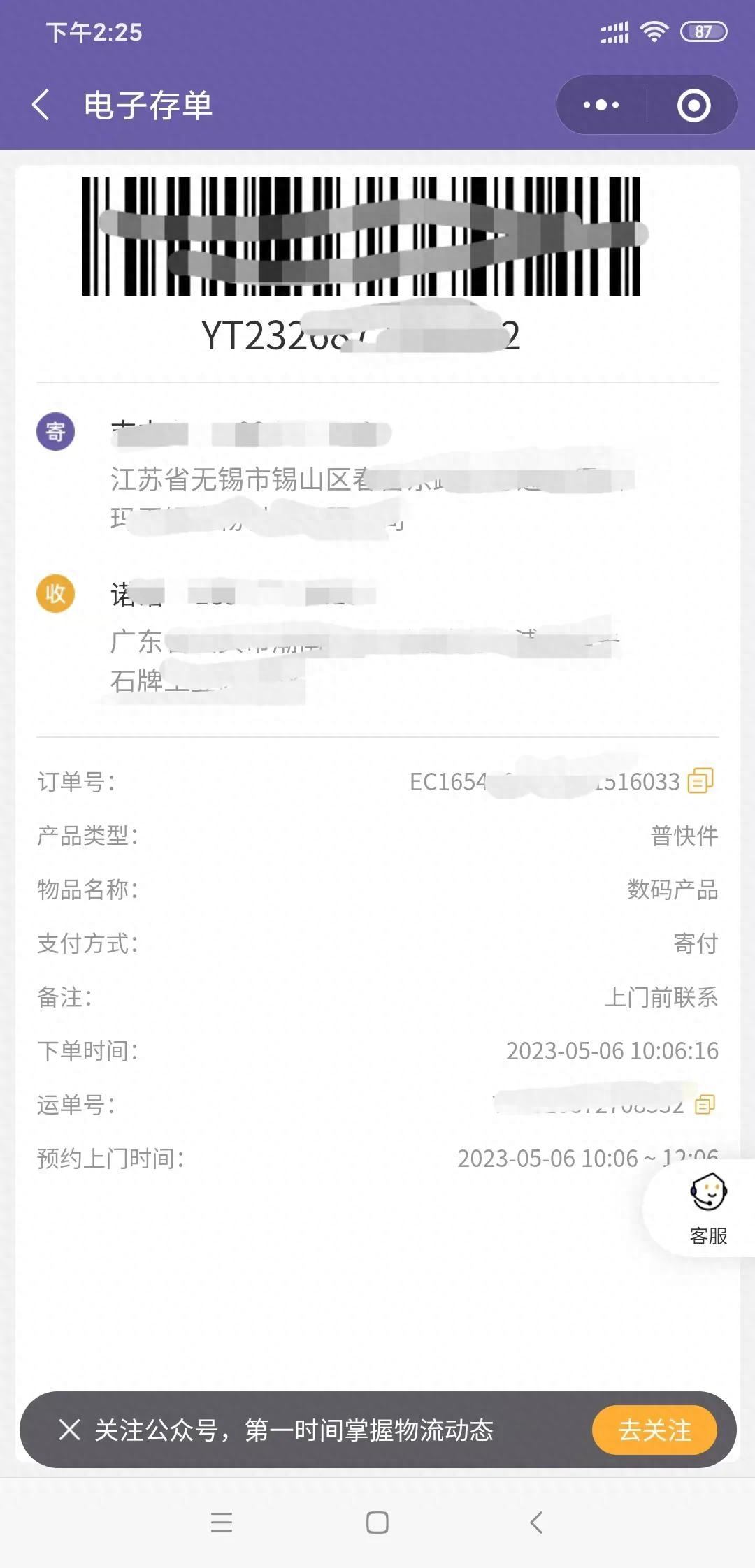Screen dimensions: 755x1568
Task: Dismiss the 关注公众号 banner
Action: (69, 1429)
